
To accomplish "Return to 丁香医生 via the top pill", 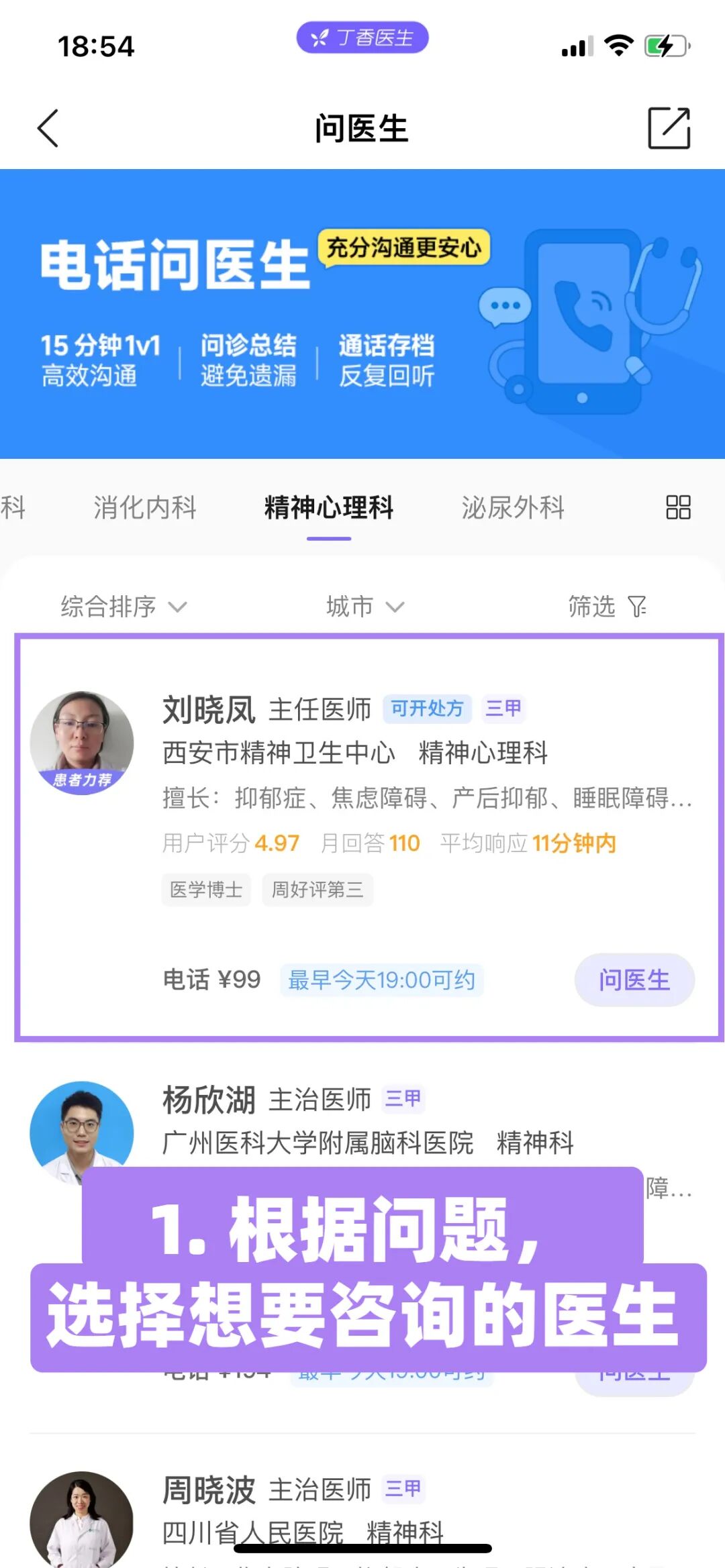I will [x=362, y=38].
